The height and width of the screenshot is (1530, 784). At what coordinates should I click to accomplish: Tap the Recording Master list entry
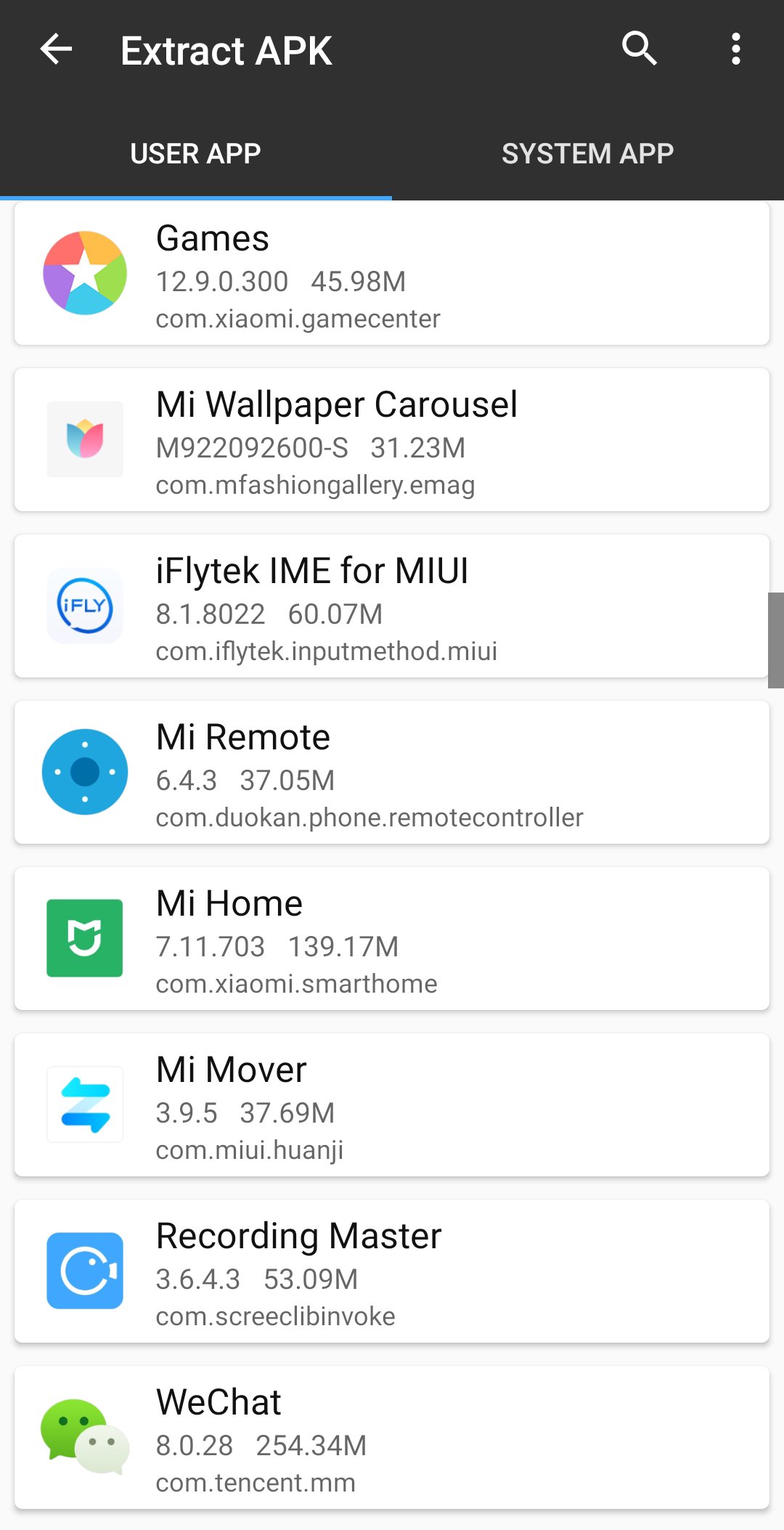click(x=392, y=1270)
